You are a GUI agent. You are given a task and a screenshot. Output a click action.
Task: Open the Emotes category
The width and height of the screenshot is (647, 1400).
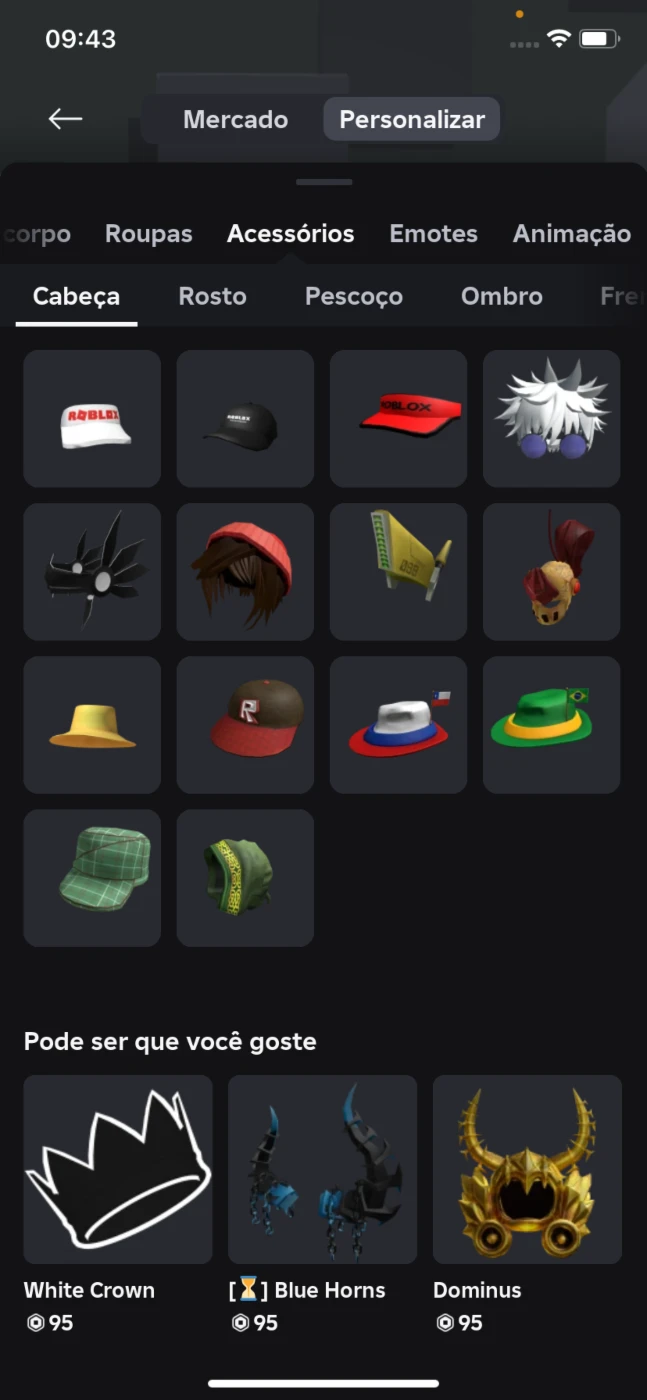[x=433, y=234]
